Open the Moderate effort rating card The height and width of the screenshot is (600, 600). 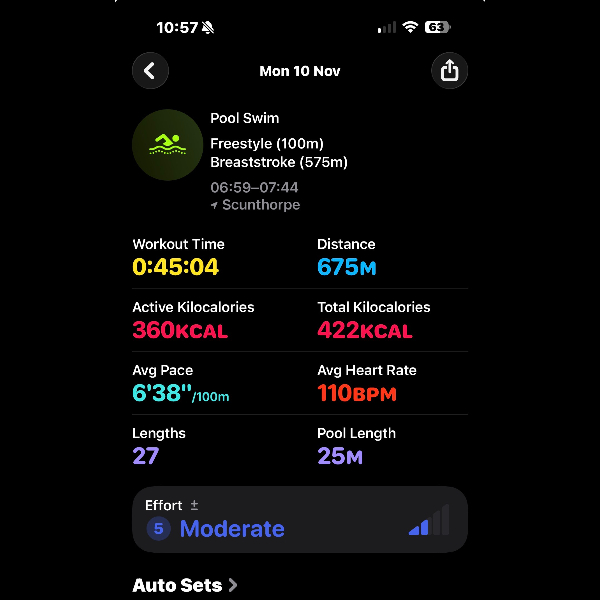click(299, 520)
